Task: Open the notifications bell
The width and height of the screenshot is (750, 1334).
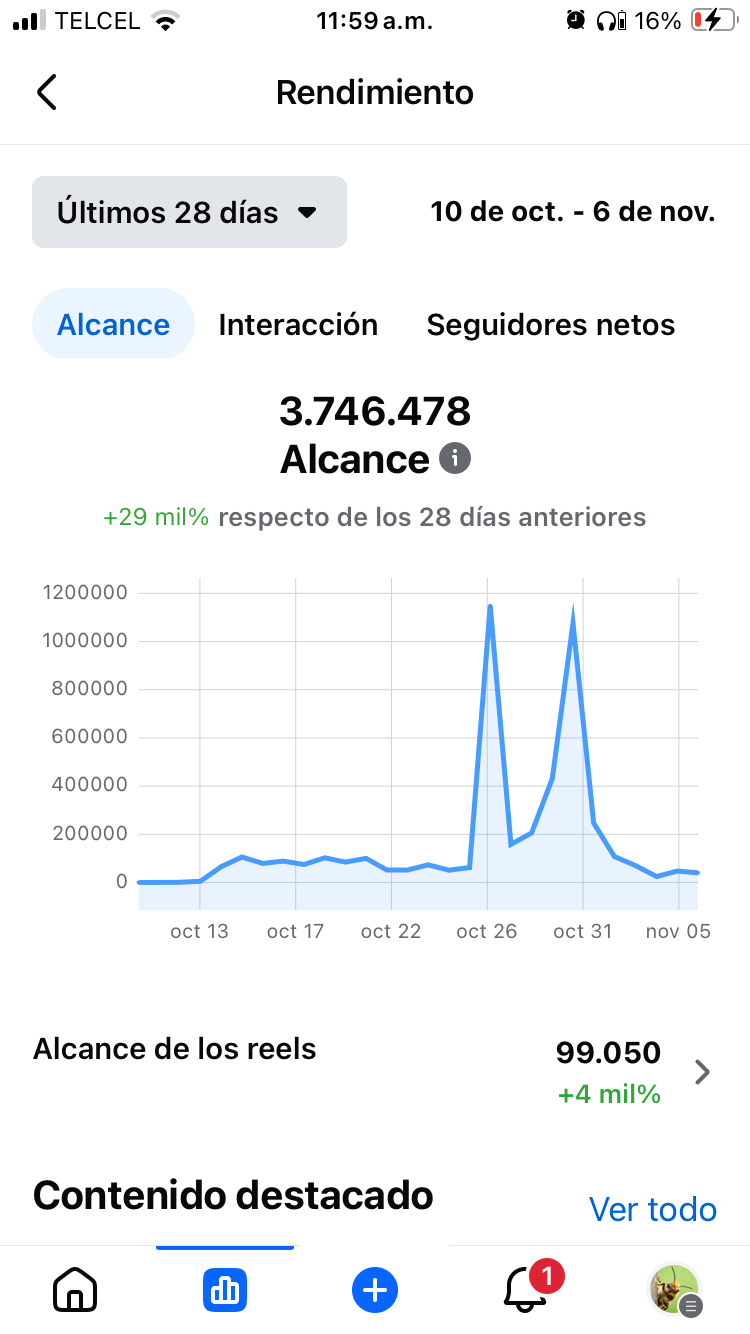Action: pos(526,1289)
